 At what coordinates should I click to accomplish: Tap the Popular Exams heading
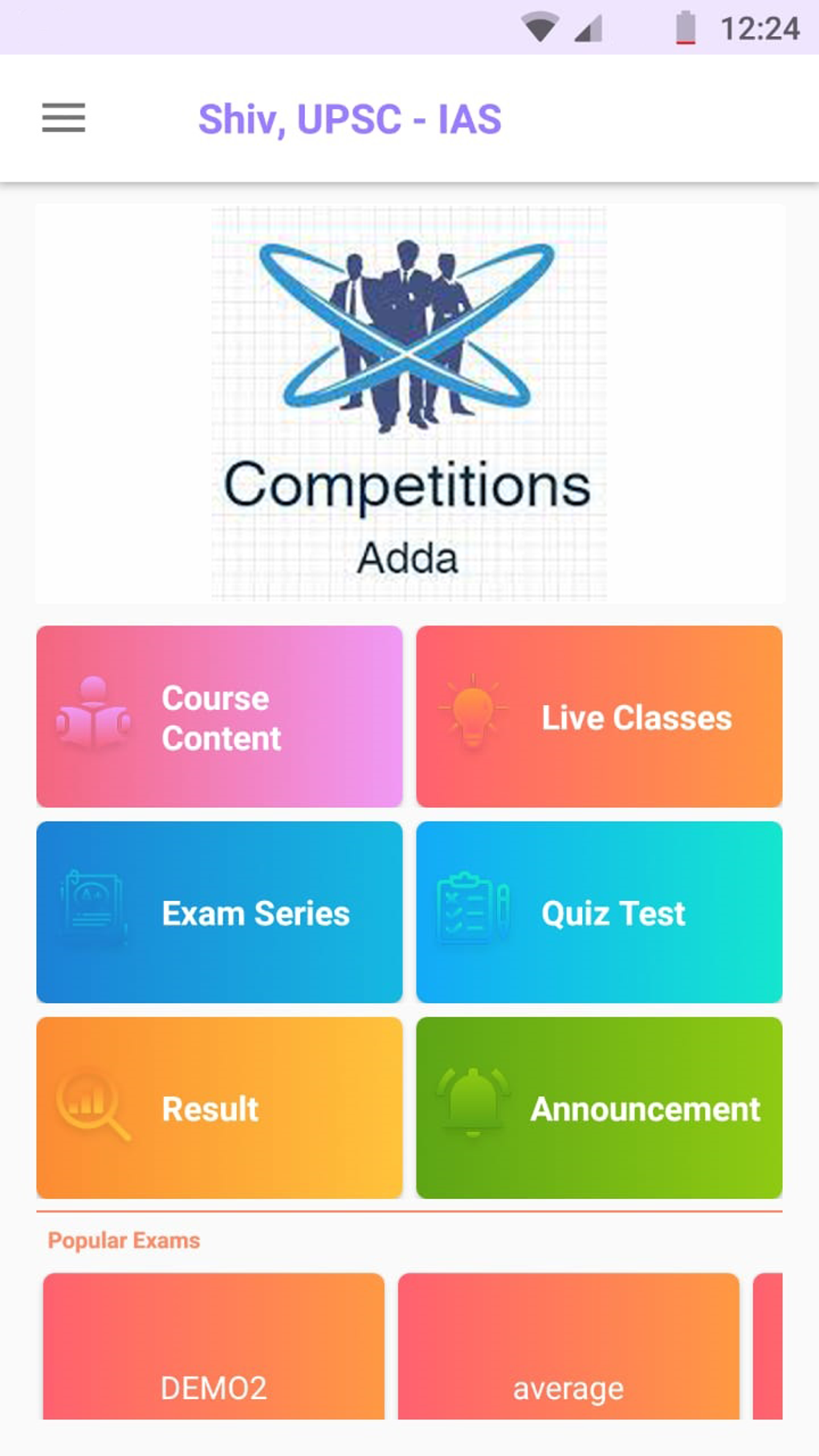click(x=122, y=1239)
